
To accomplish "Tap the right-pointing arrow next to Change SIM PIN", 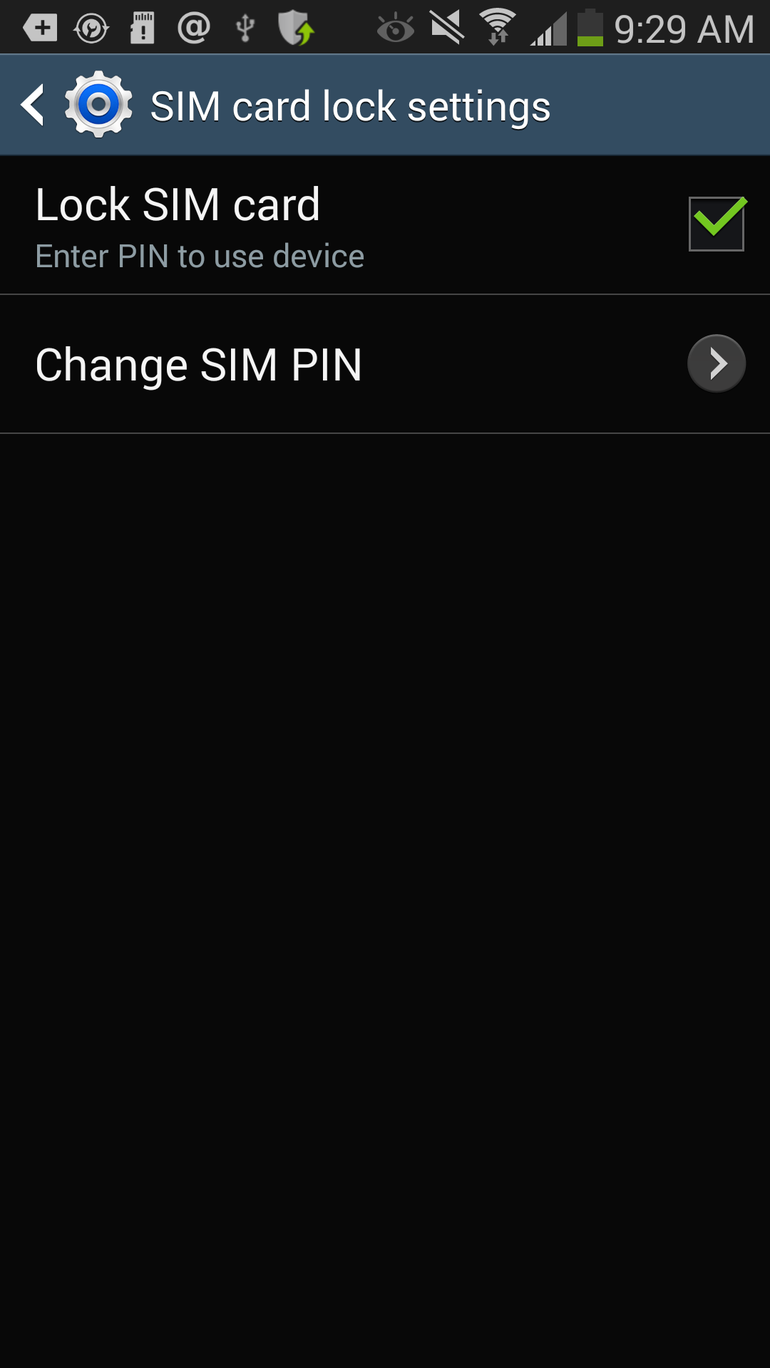I will (716, 363).
